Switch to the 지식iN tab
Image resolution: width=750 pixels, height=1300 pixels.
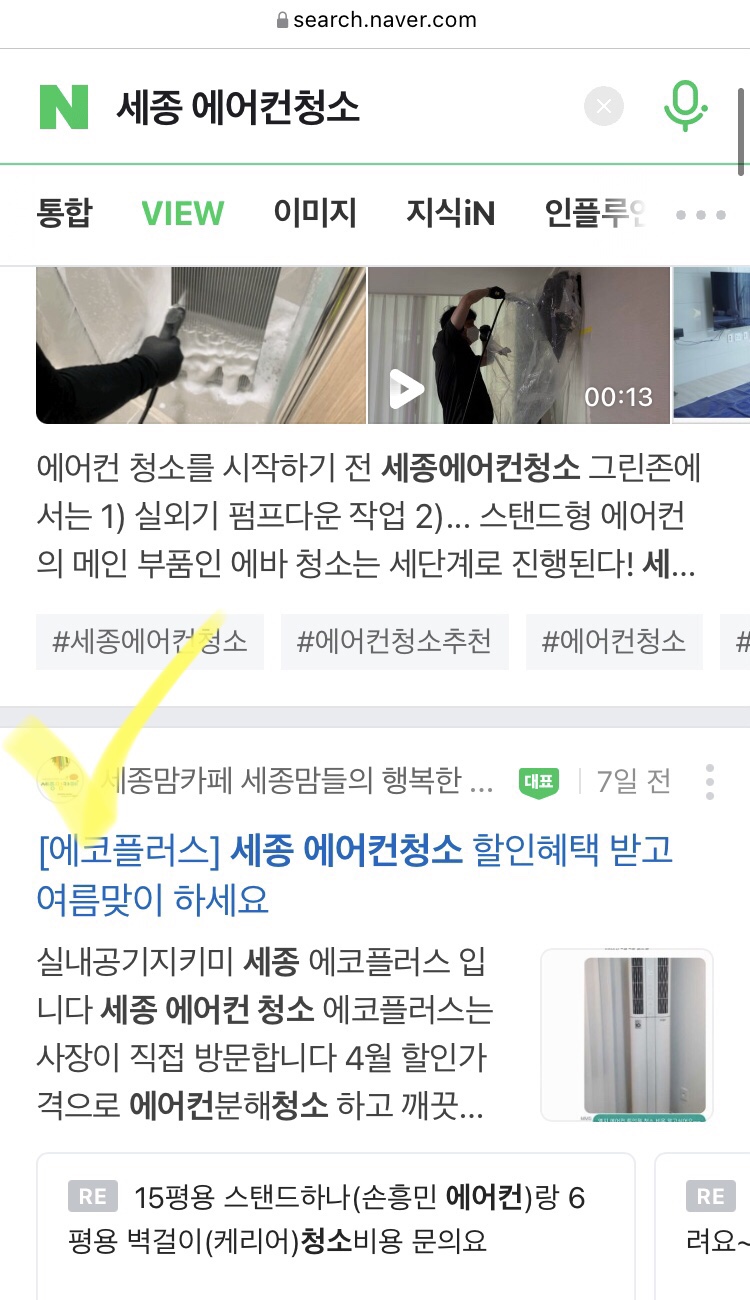[x=450, y=213]
